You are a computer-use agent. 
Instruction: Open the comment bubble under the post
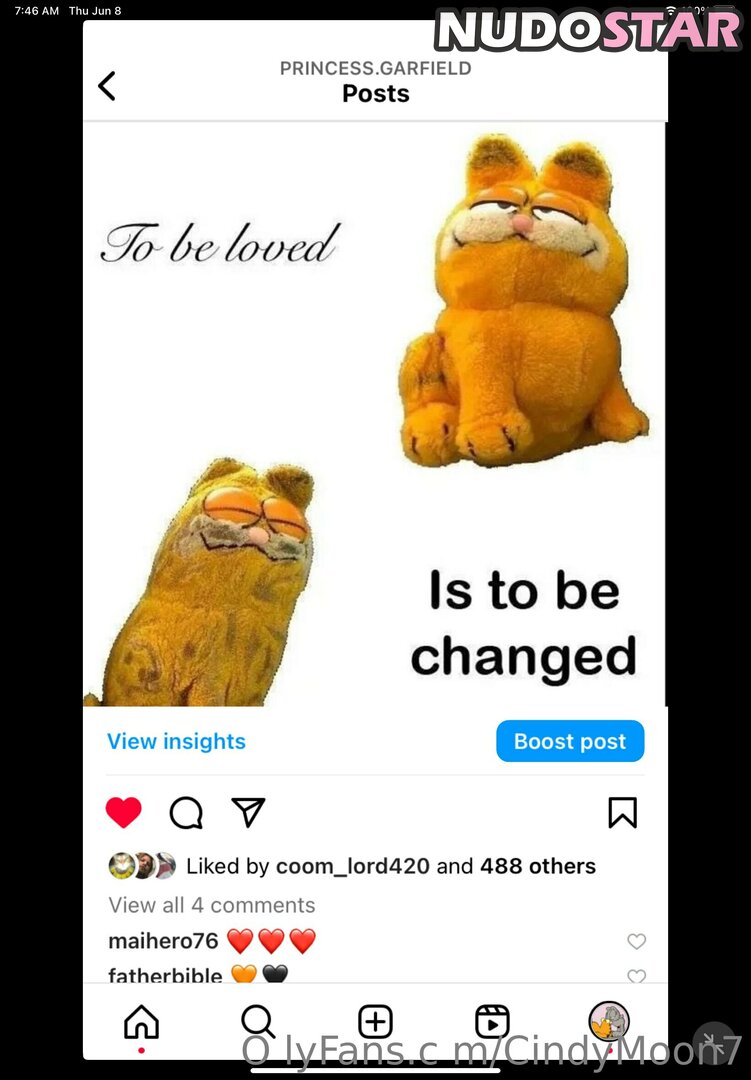pos(186,813)
